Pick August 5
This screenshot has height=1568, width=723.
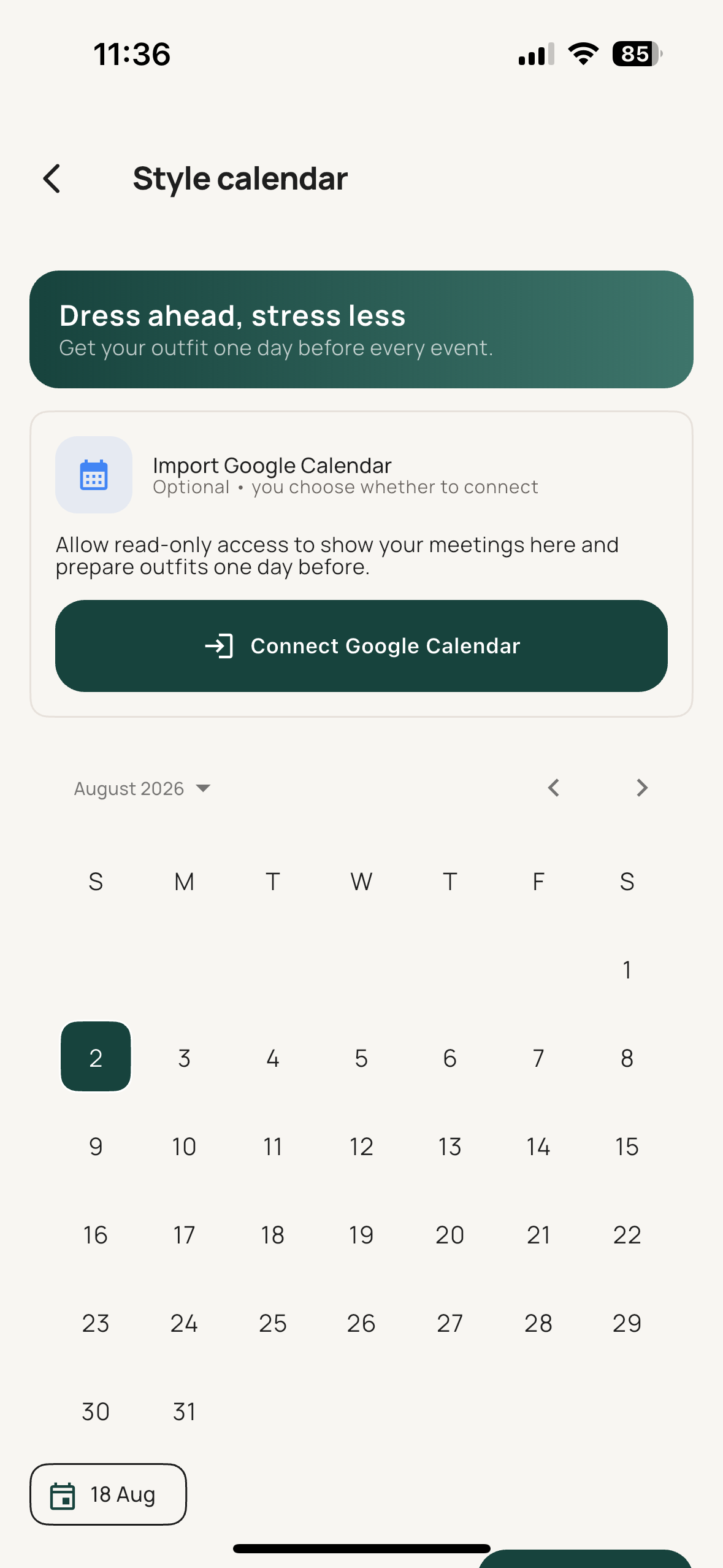click(361, 1058)
